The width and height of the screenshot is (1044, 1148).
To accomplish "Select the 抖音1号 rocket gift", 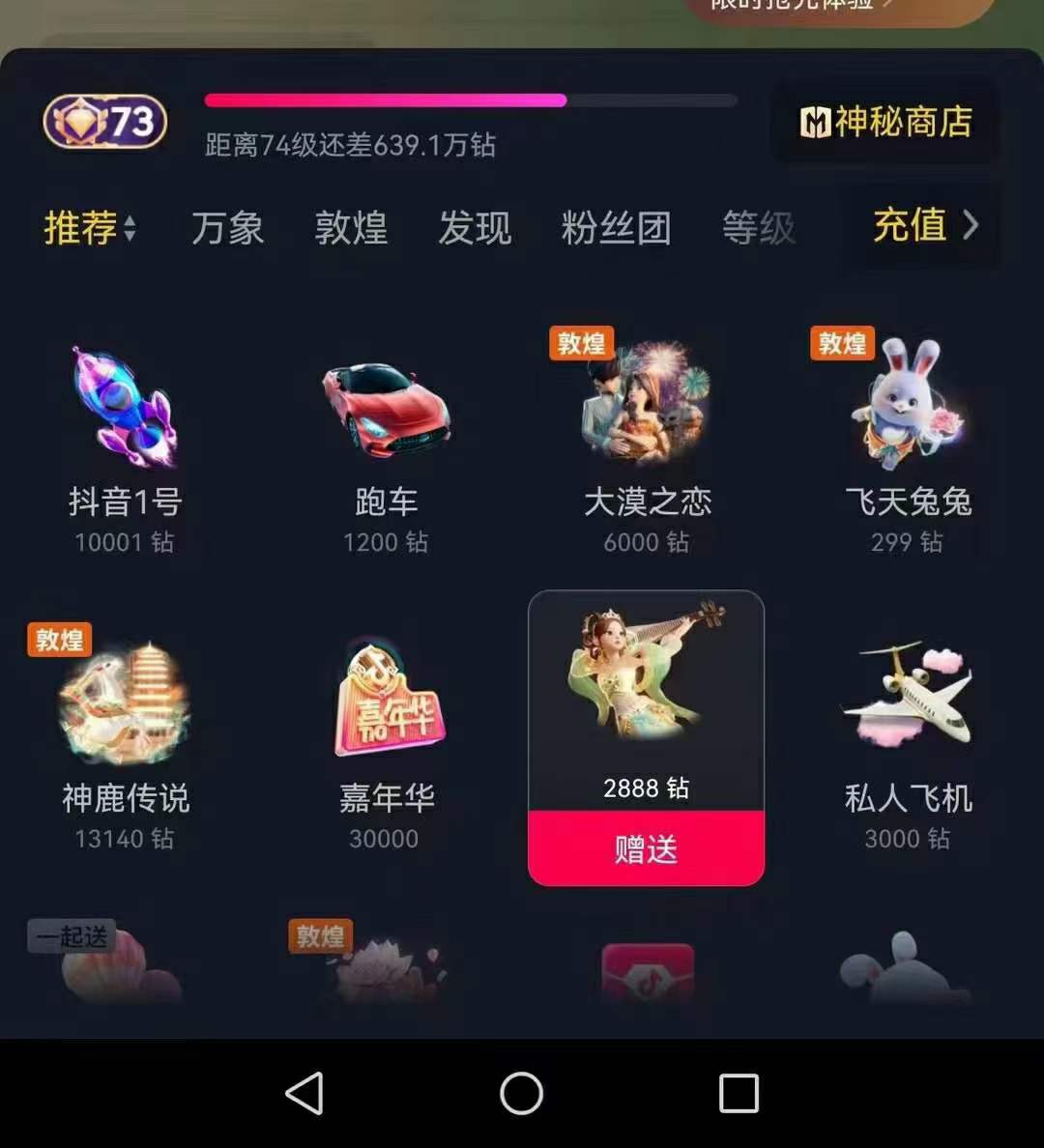I will pos(125,445).
